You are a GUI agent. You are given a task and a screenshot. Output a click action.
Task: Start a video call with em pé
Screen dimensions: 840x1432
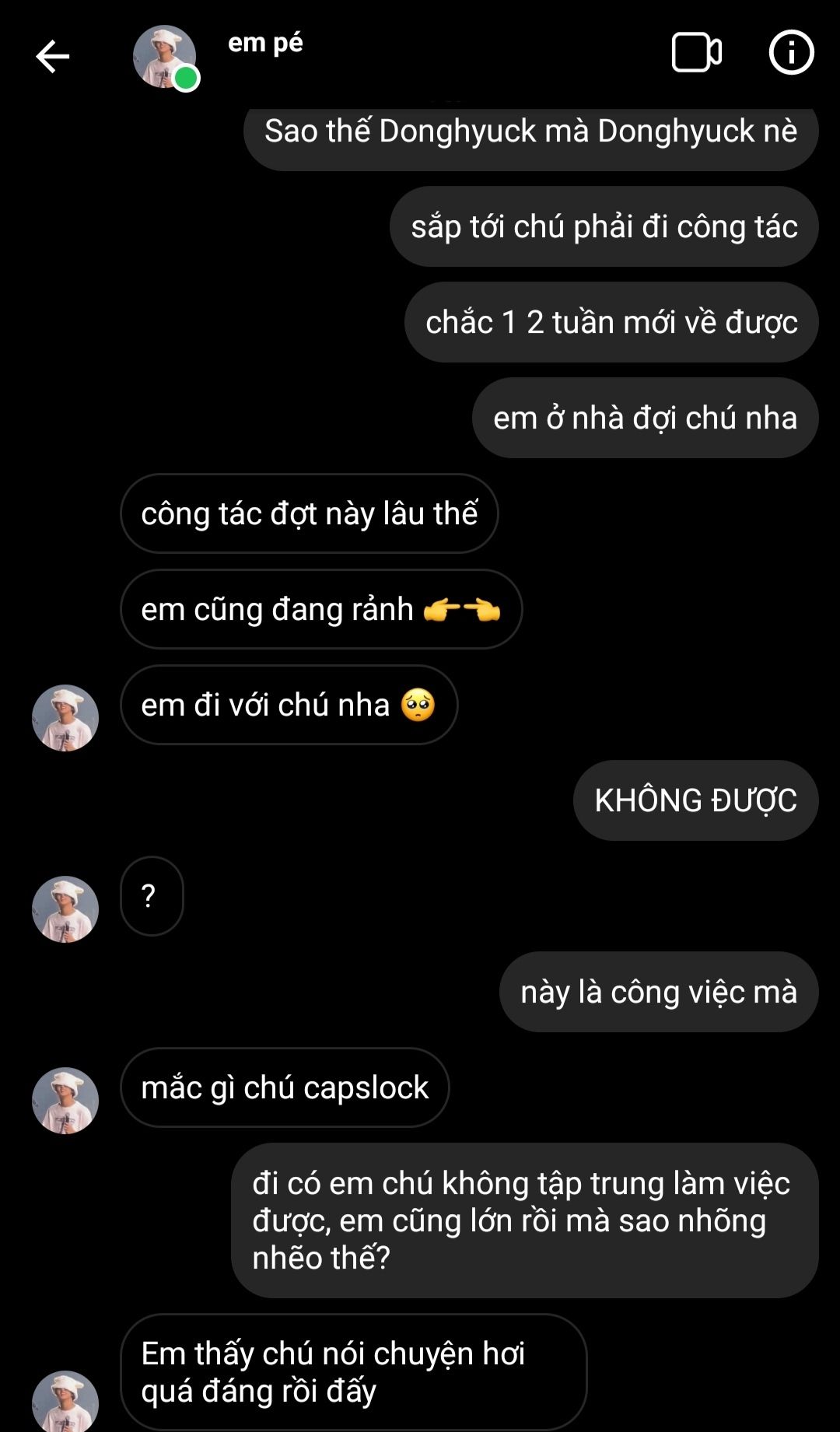[696, 53]
